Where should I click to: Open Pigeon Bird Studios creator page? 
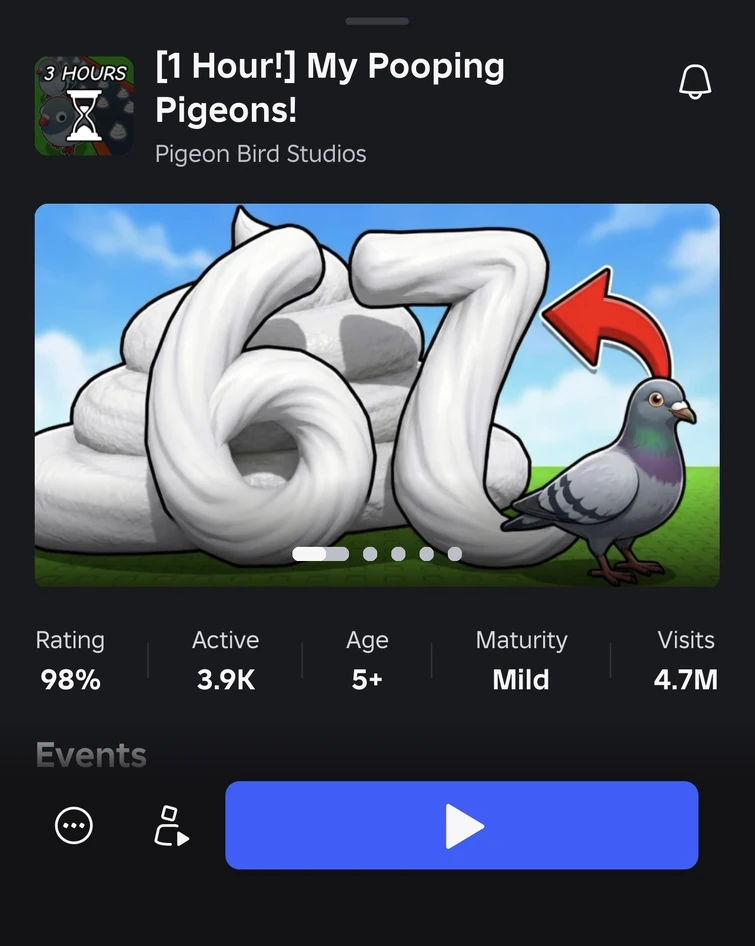(260, 154)
